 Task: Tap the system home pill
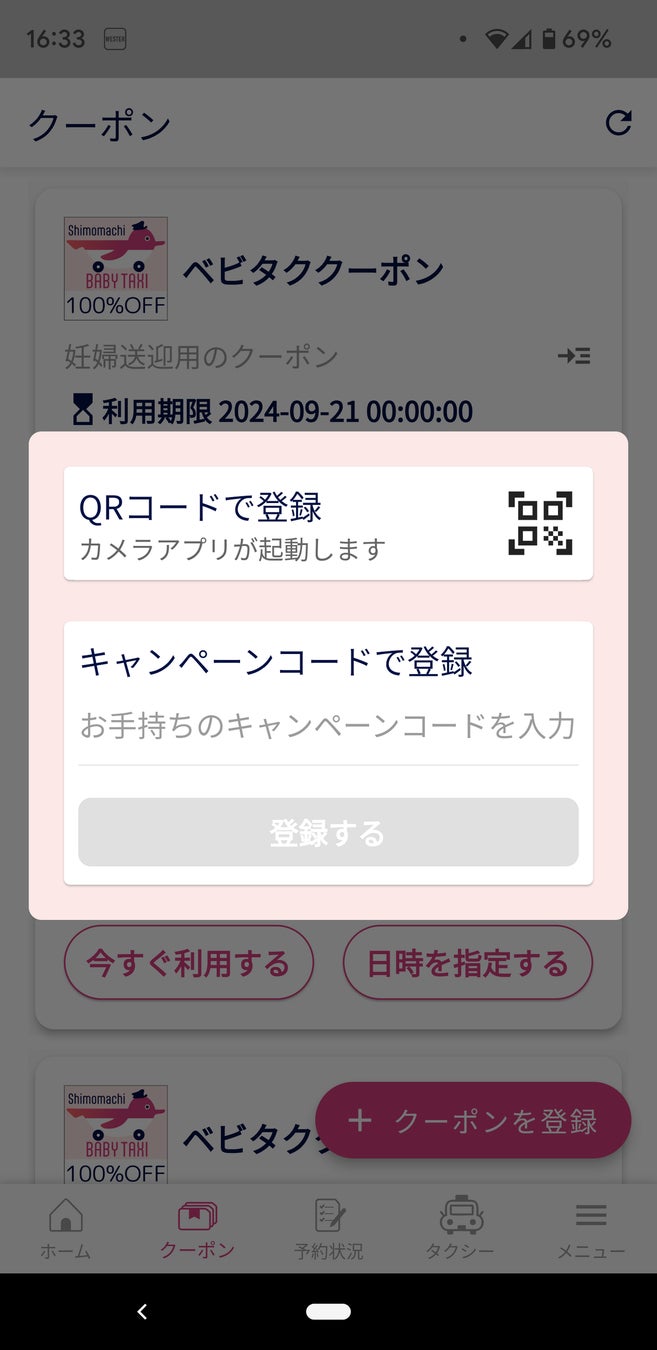pos(328,1311)
